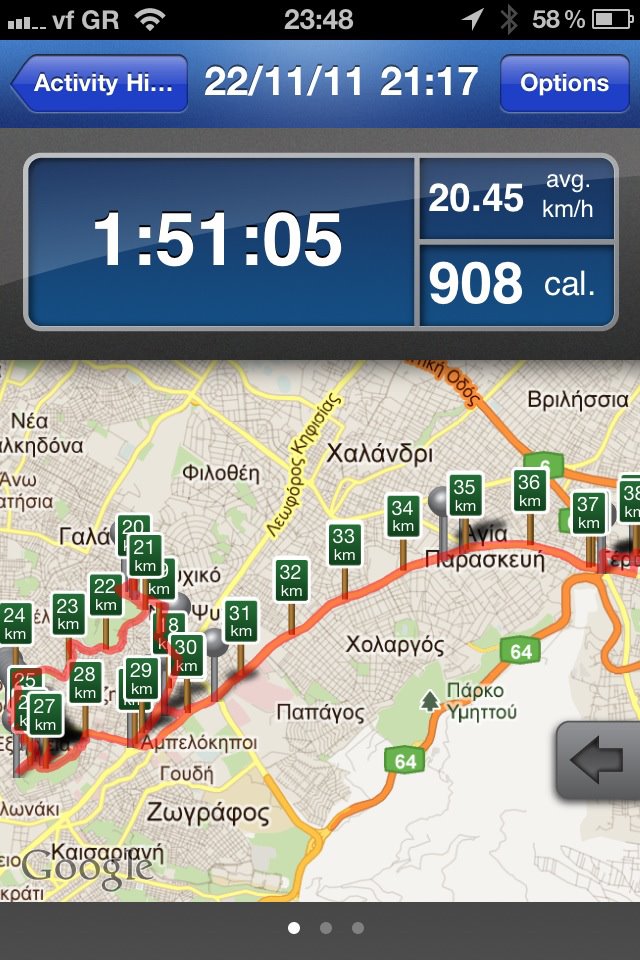
Task: Select the 33 km marker on map
Action: (344, 546)
